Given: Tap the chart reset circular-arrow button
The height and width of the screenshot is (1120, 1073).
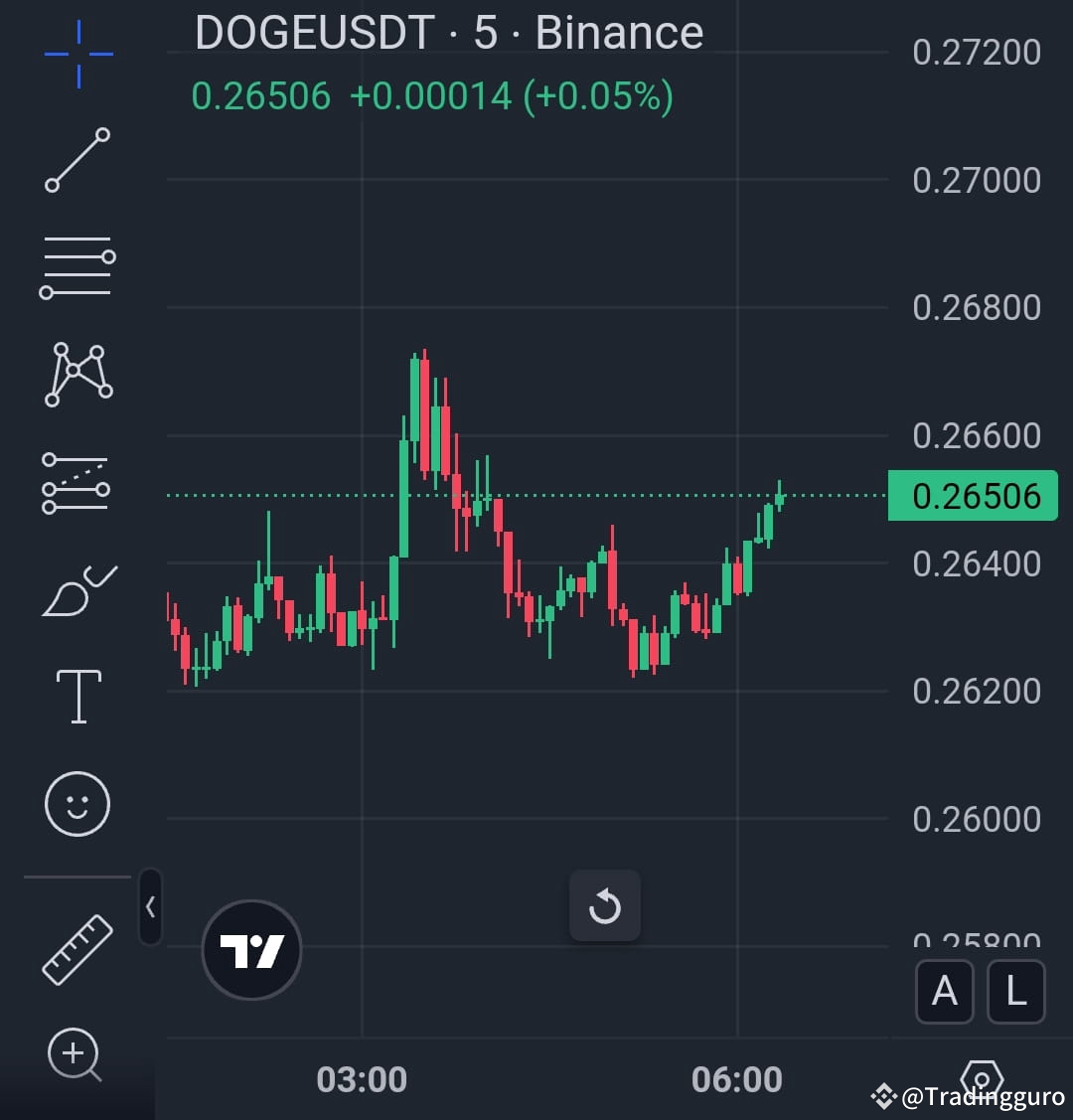Looking at the screenshot, I should (605, 905).
